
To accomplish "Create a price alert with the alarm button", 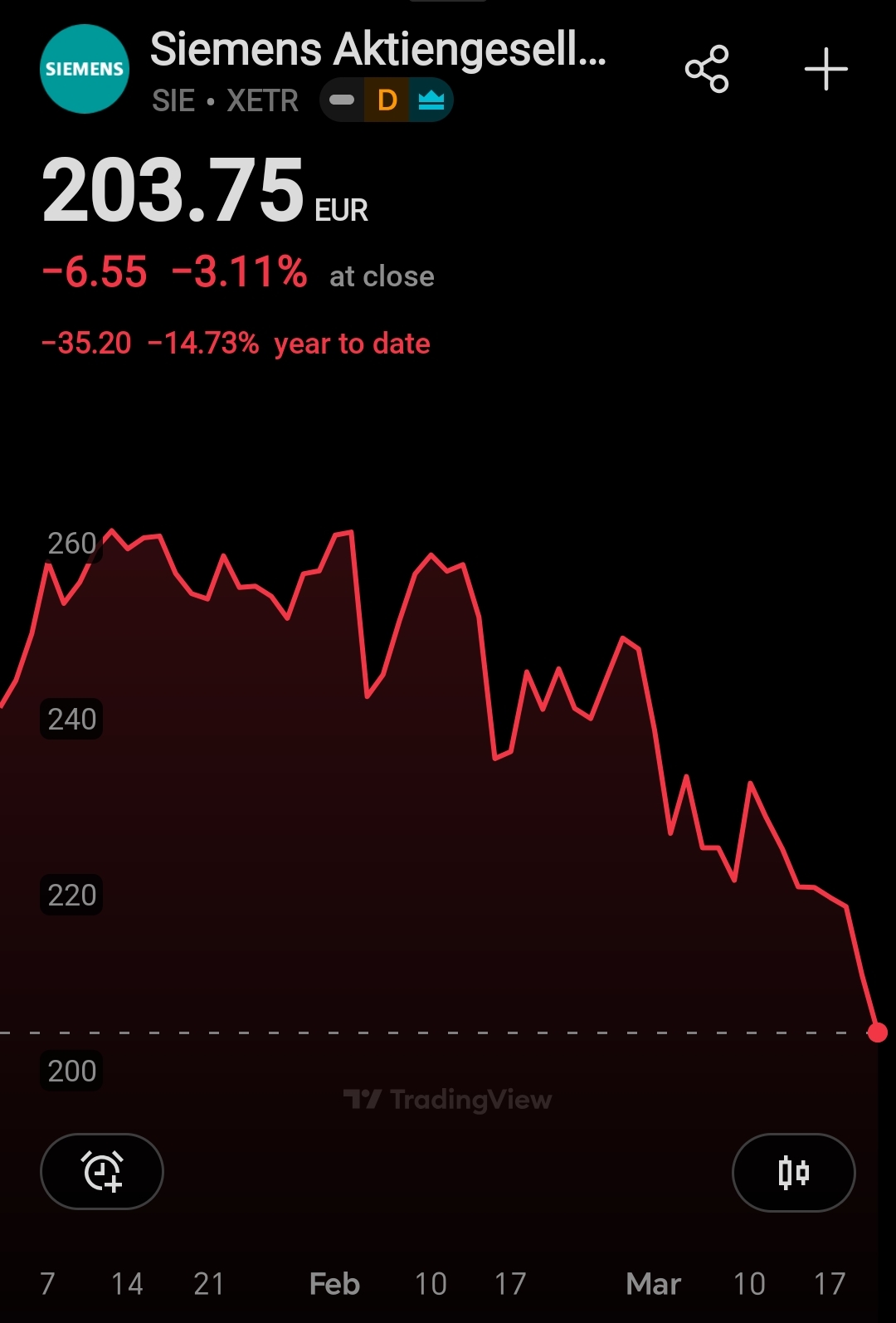I will point(102,1171).
